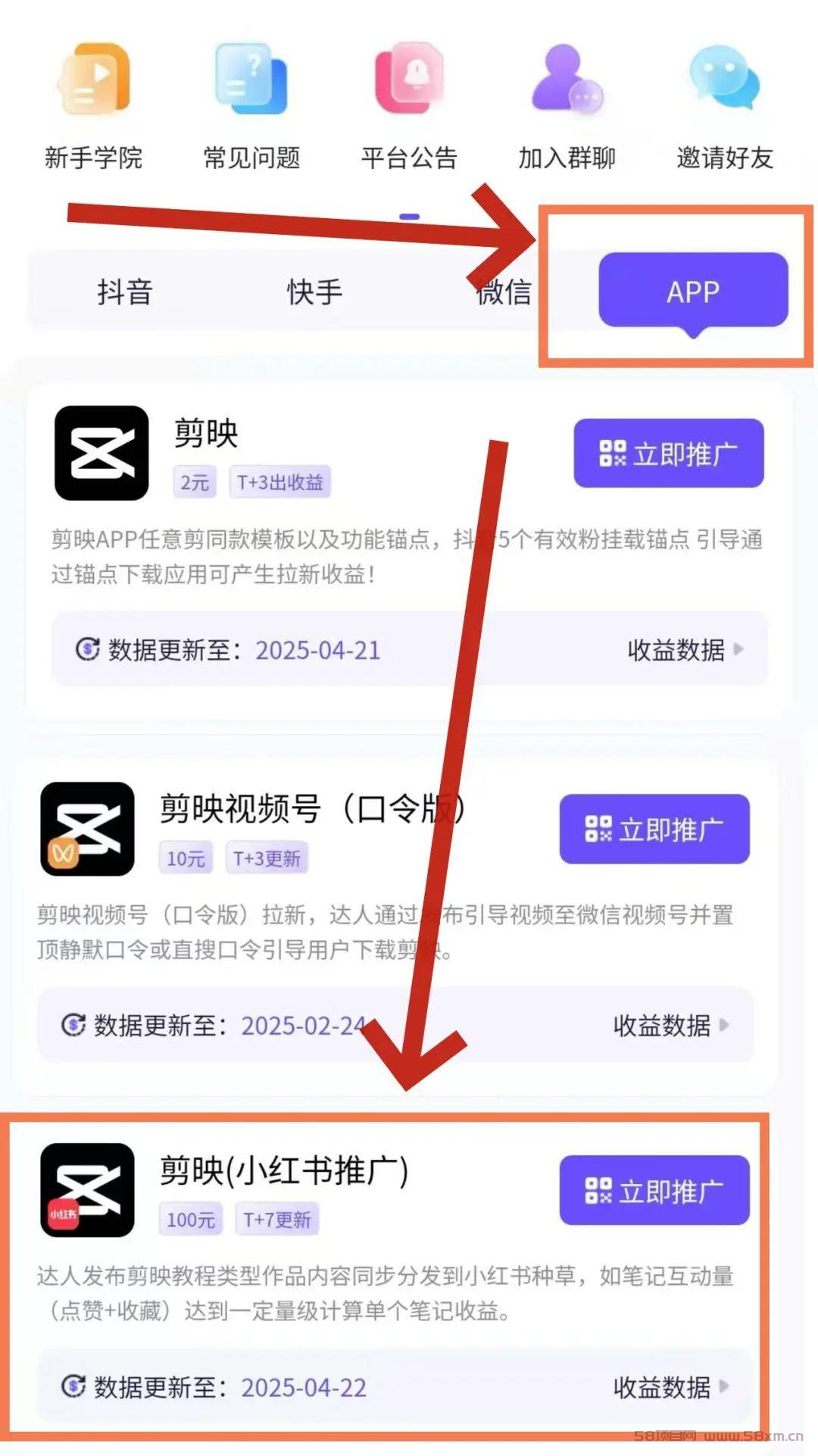Image resolution: width=818 pixels, height=1456 pixels.
Task: Tap 加入群聊 to join group
Action: pyautogui.click(x=567, y=106)
